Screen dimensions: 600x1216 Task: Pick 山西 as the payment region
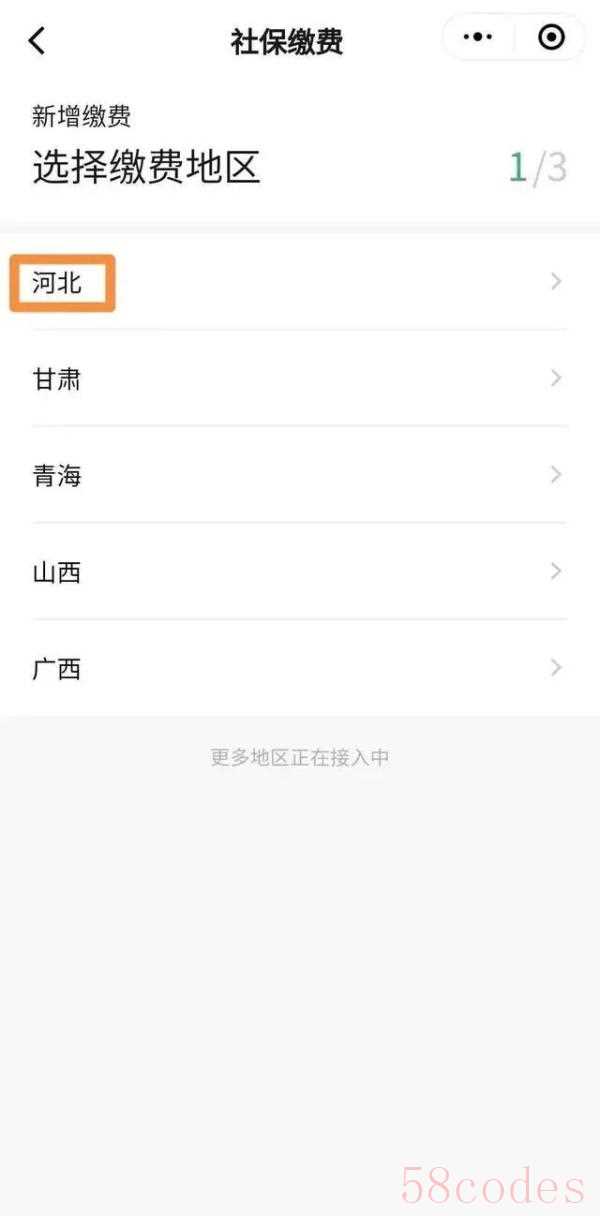point(300,572)
